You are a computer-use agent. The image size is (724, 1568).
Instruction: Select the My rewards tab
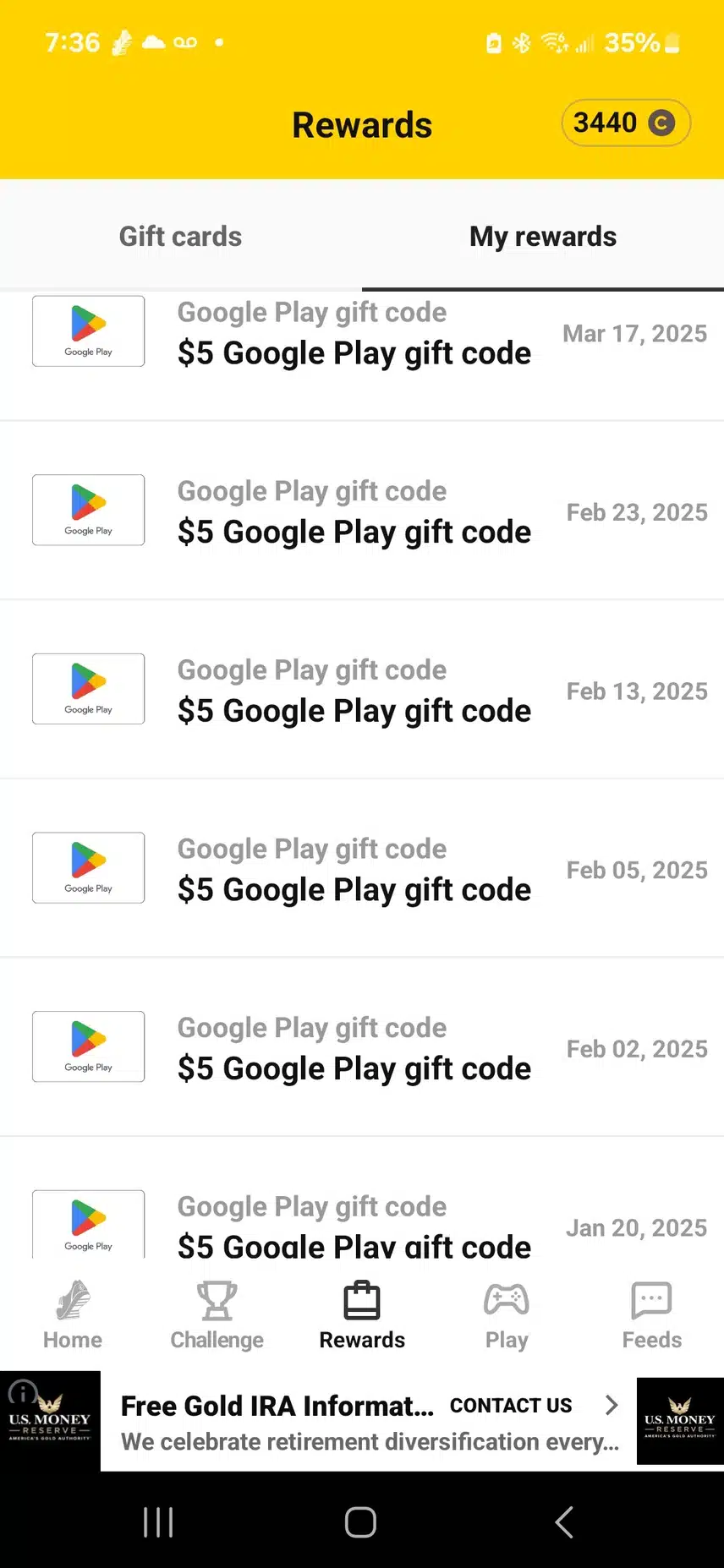pyautogui.click(x=542, y=237)
